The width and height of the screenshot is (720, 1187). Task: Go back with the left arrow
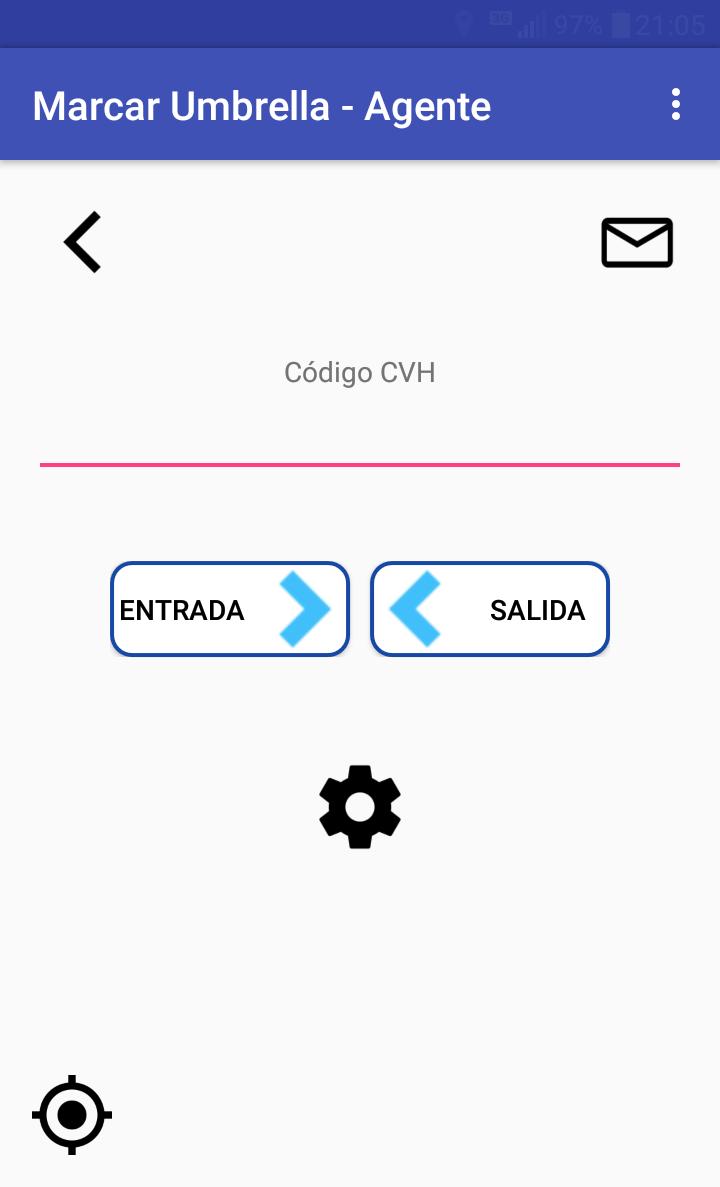[83, 242]
